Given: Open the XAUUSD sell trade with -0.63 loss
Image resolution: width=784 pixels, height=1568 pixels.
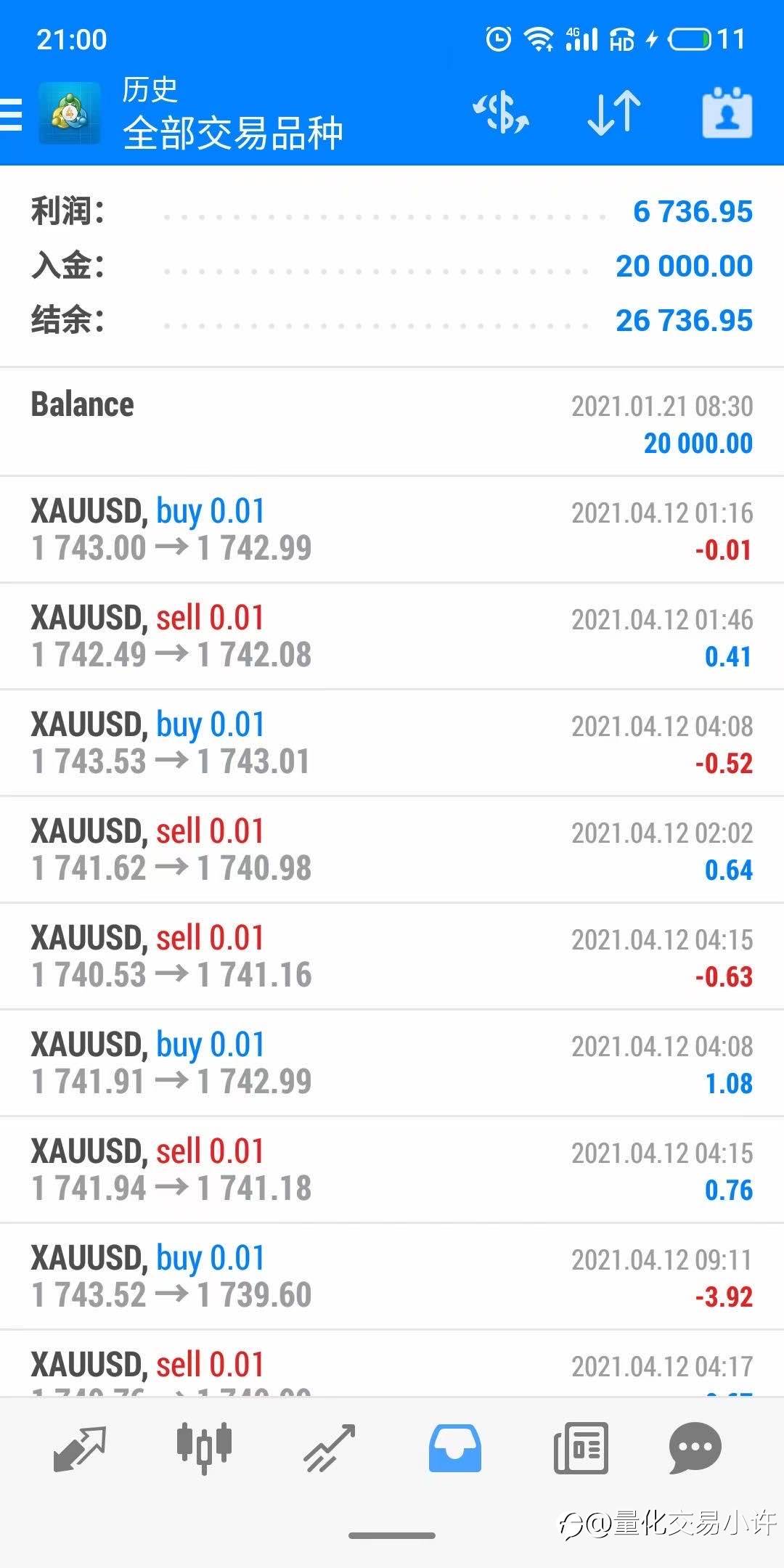Looking at the screenshot, I should click(392, 956).
